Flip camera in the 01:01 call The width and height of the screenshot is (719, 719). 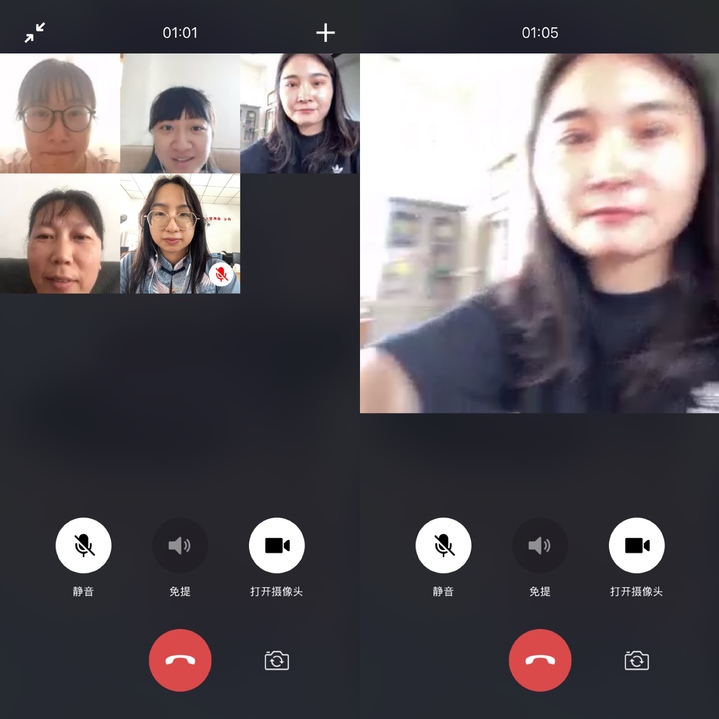[x=277, y=660]
